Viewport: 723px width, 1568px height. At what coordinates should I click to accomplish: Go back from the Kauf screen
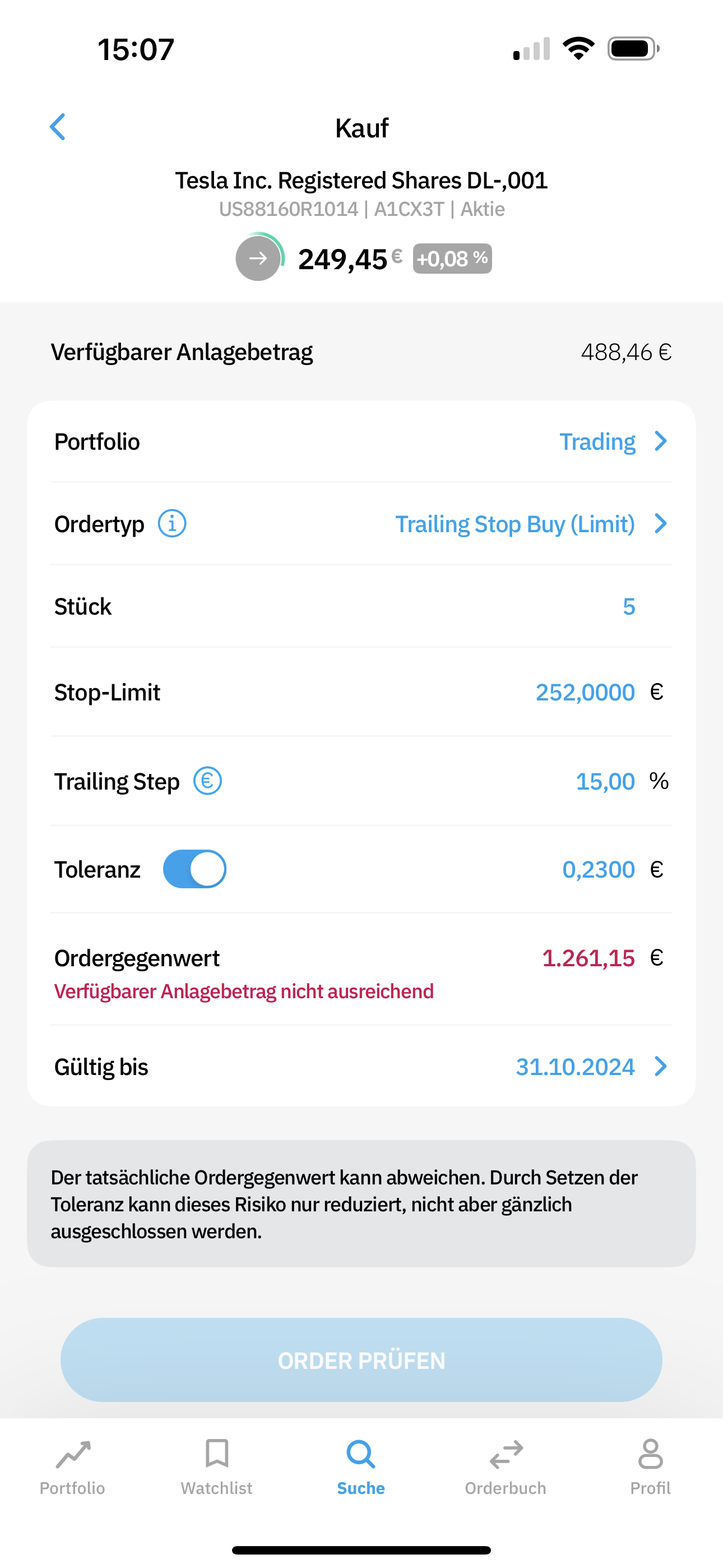coord(58,127)
